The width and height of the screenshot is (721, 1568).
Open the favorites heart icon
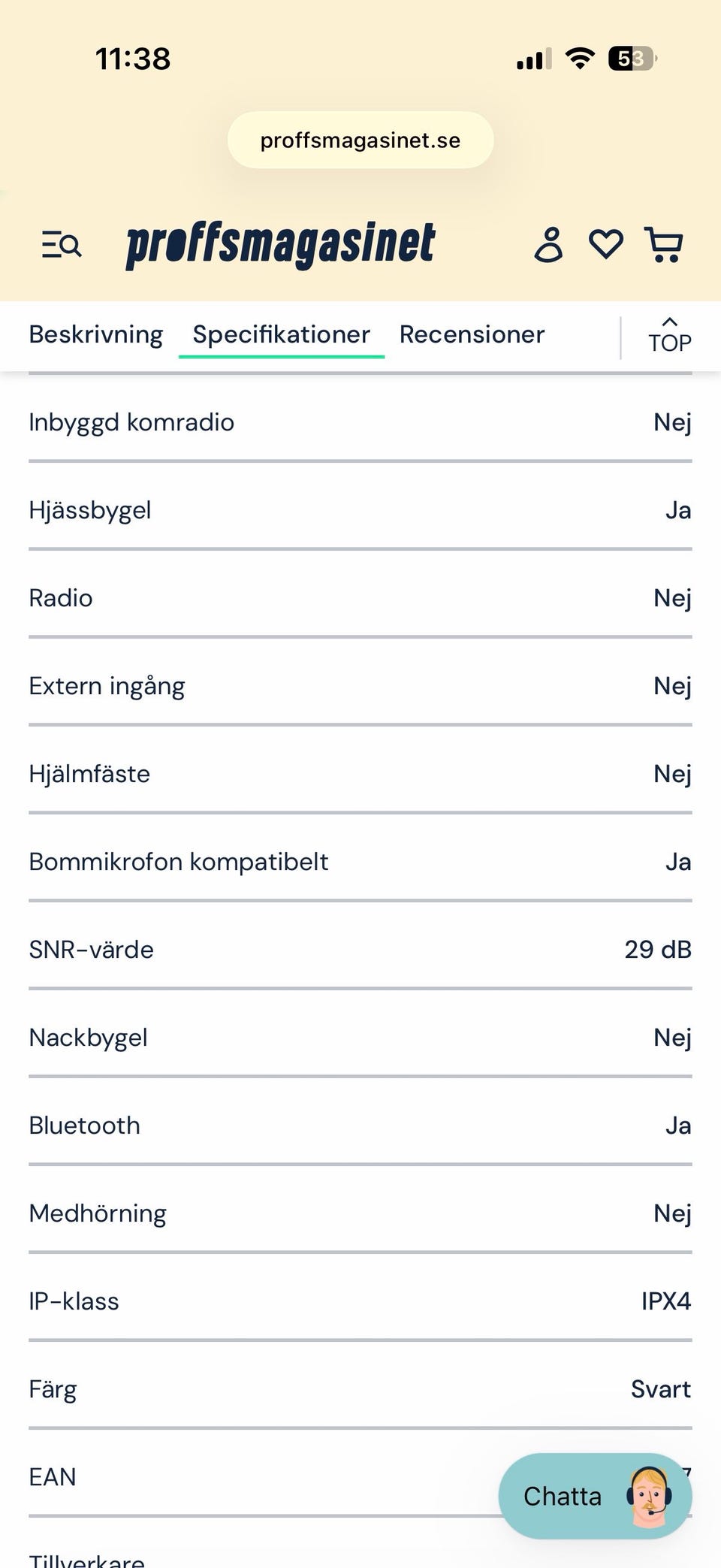[x=605, y=245]
